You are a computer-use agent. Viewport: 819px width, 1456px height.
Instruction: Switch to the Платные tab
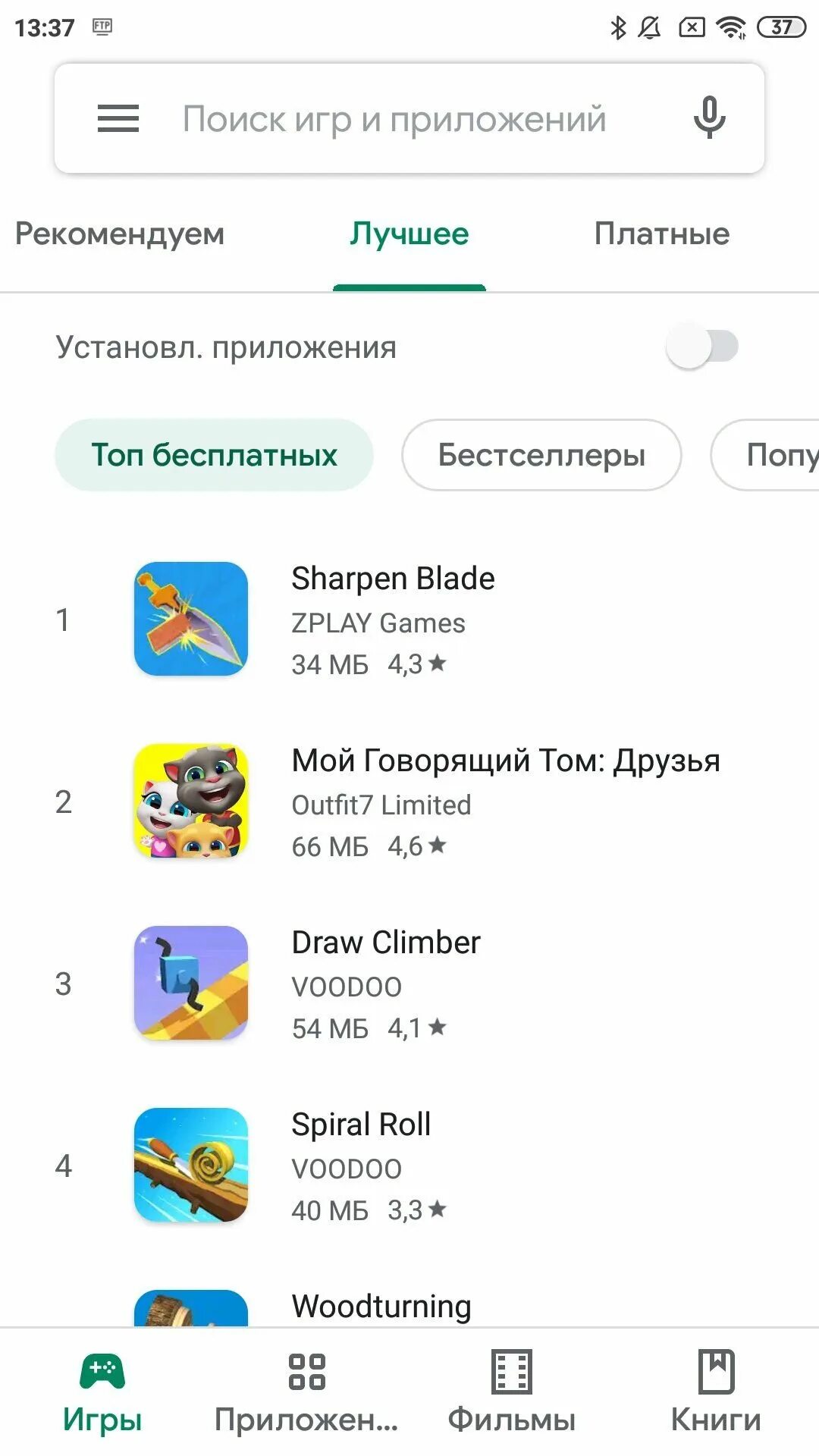[661, 234]
